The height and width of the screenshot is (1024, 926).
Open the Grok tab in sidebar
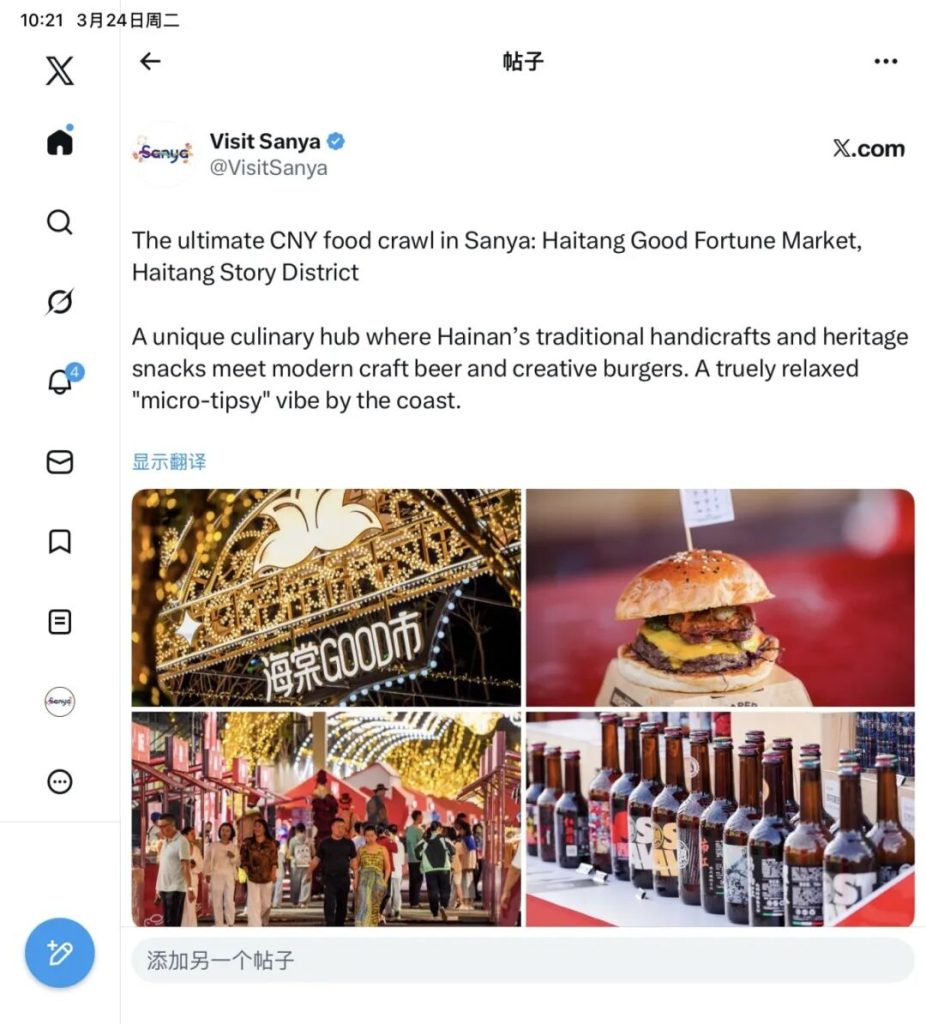[x=60, y=301]
